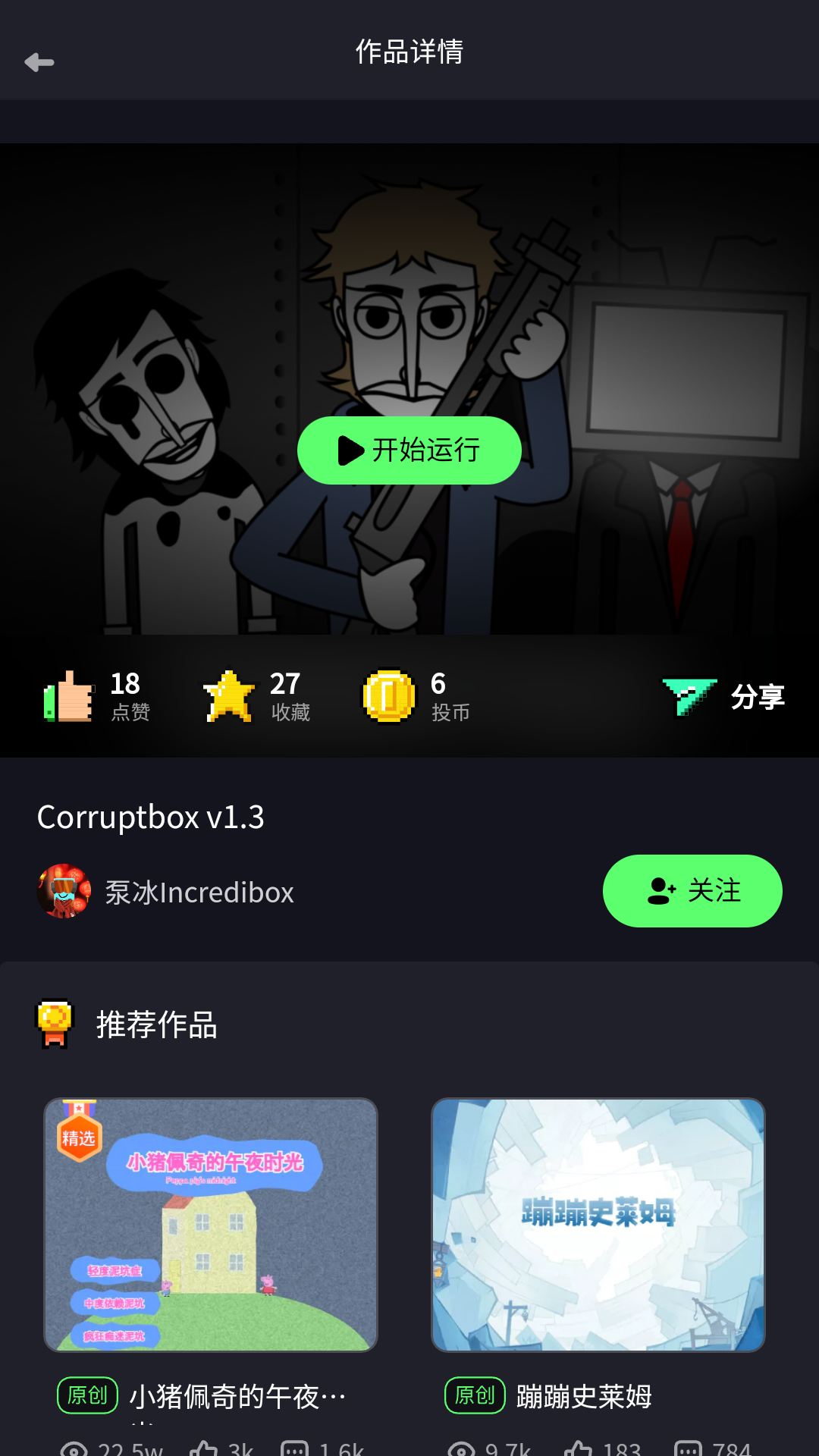Tap 开始运行 to start the project
Viewport: 819px width, 1456px height.
[x=409, y=450]
